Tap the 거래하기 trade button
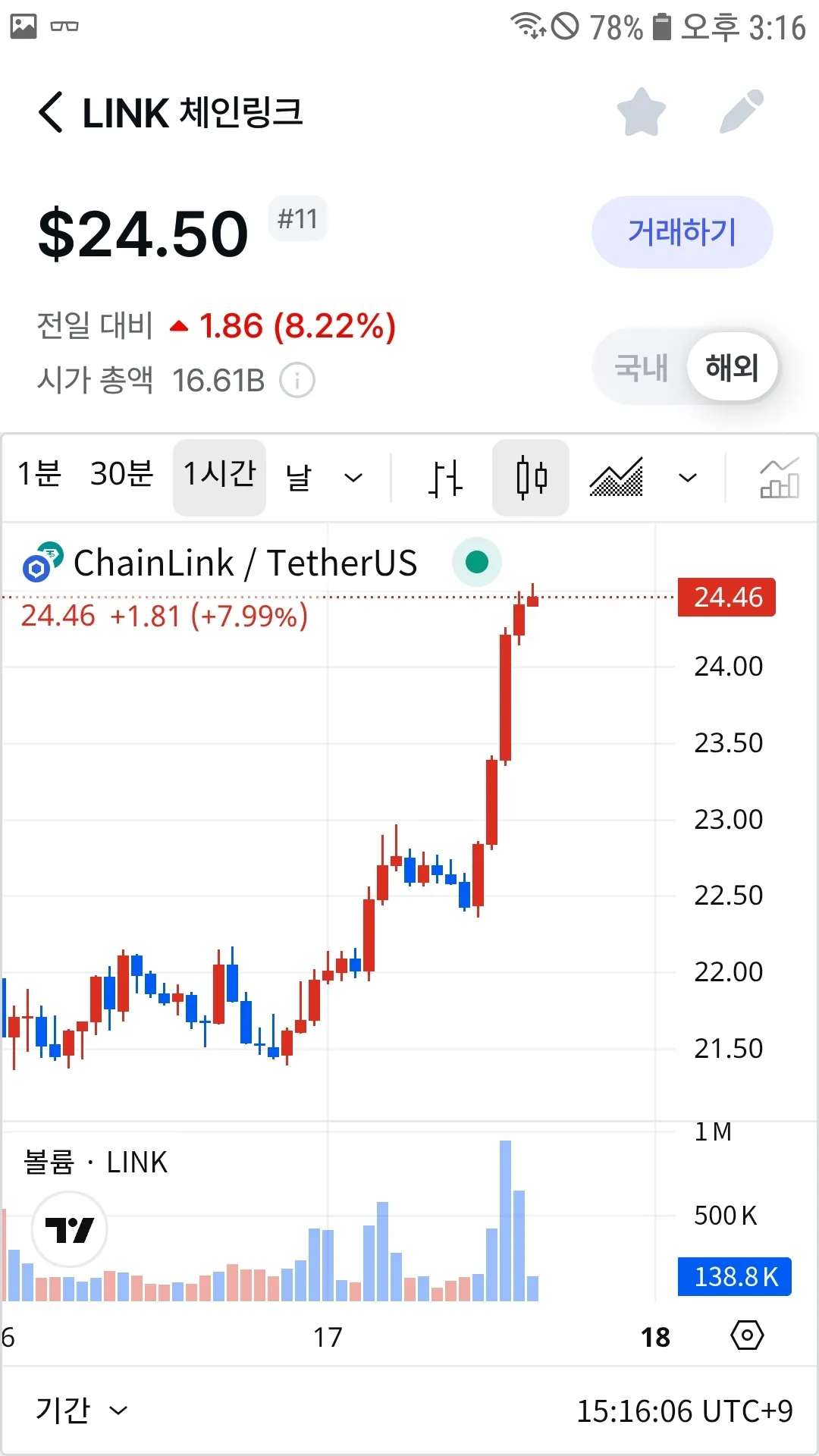819x1456 pixels. tap(682, 232)
